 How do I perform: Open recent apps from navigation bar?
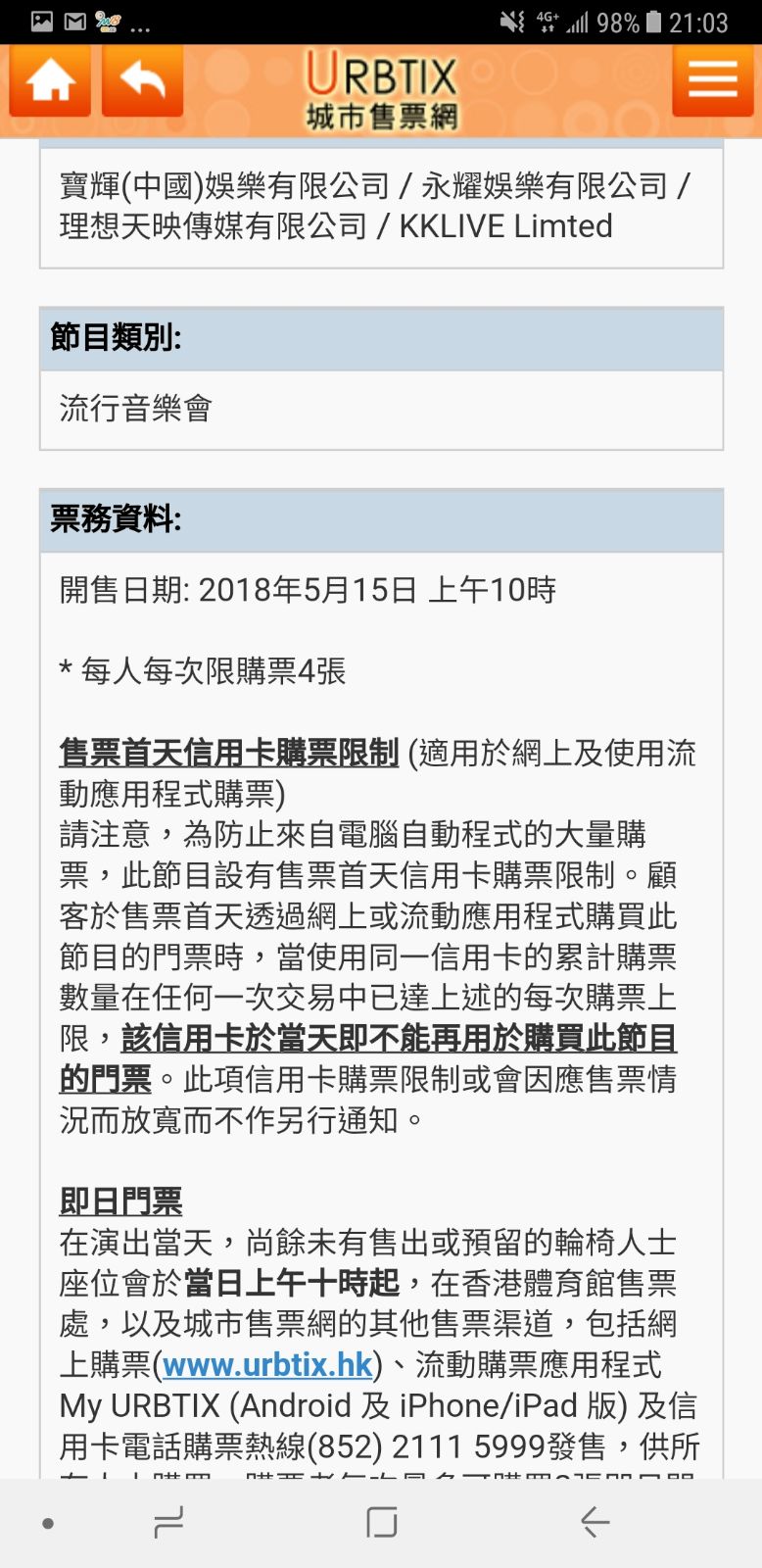coord(168,1522)
